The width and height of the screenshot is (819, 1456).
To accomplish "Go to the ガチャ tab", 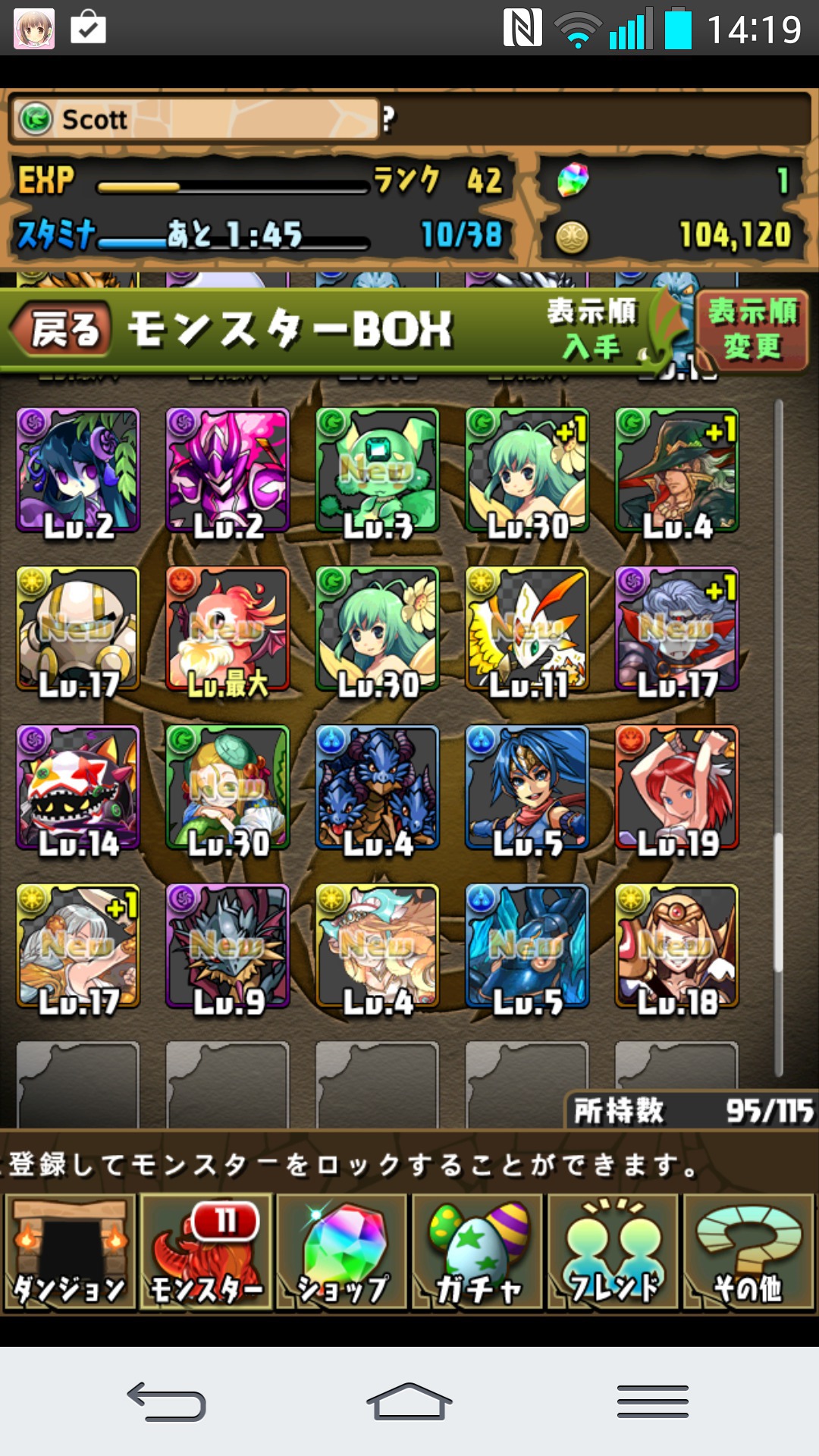I will click(x=478, y=1251).
